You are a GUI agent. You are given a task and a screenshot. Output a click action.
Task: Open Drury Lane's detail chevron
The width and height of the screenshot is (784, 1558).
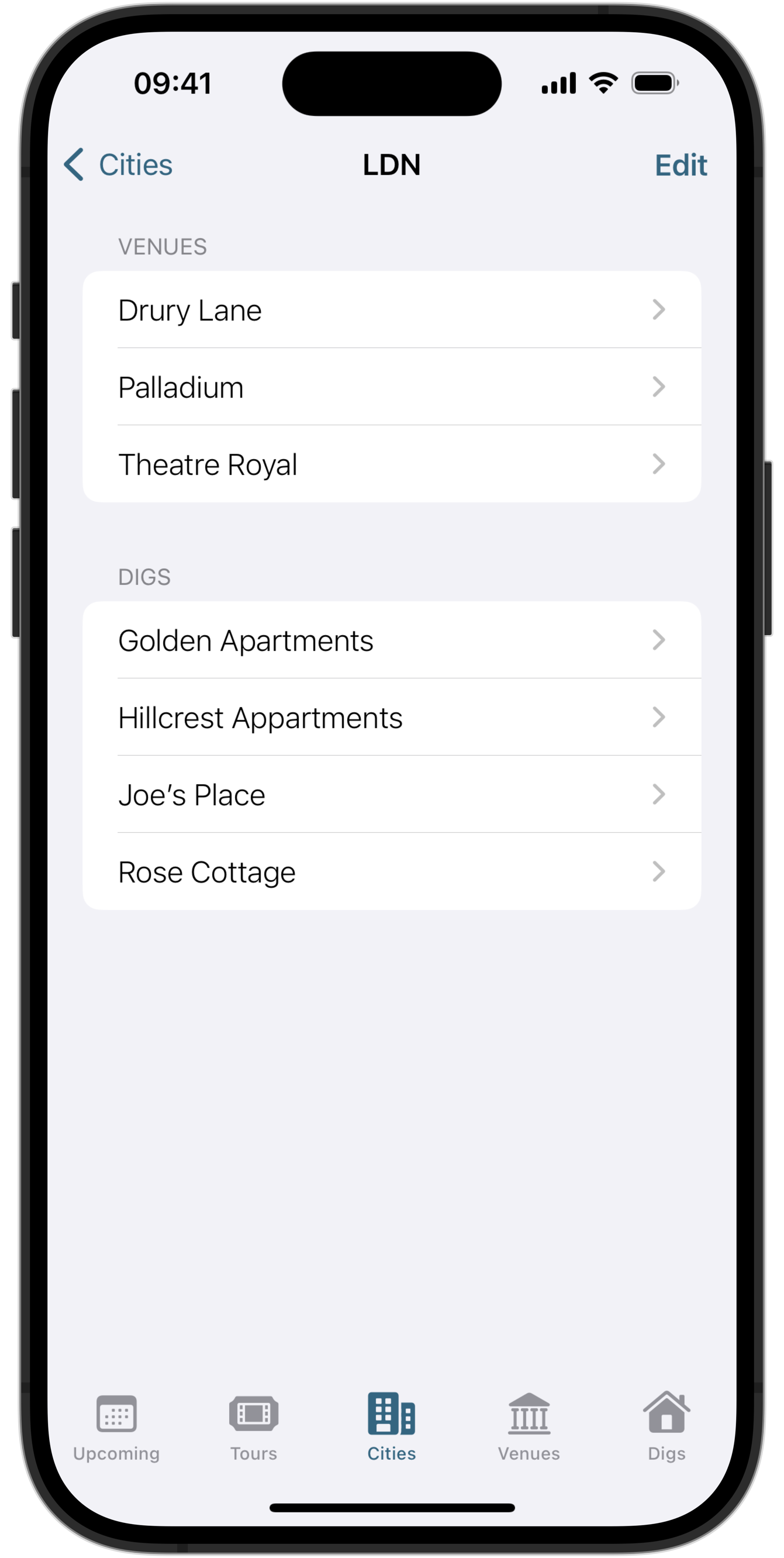[x=659, y=309]
